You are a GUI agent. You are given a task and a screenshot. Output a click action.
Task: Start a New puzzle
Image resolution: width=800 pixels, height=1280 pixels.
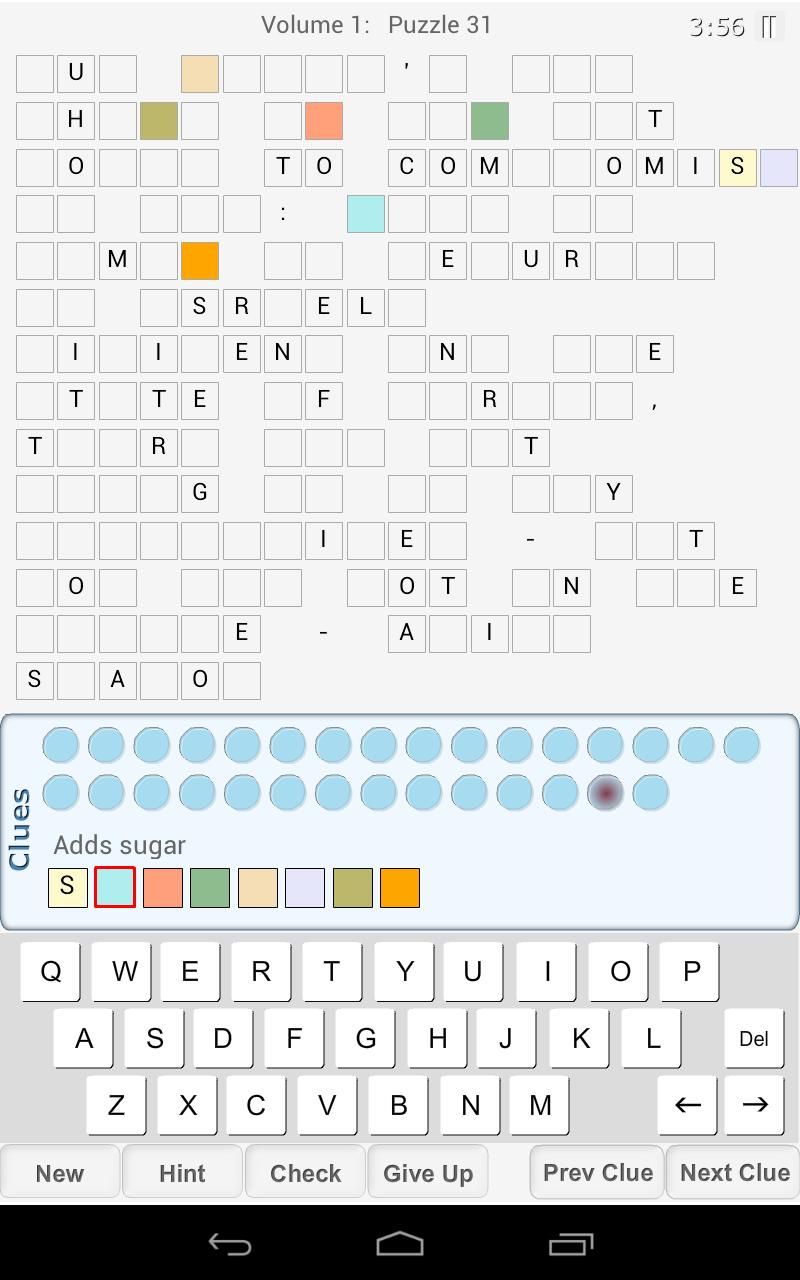(60, 1173)
